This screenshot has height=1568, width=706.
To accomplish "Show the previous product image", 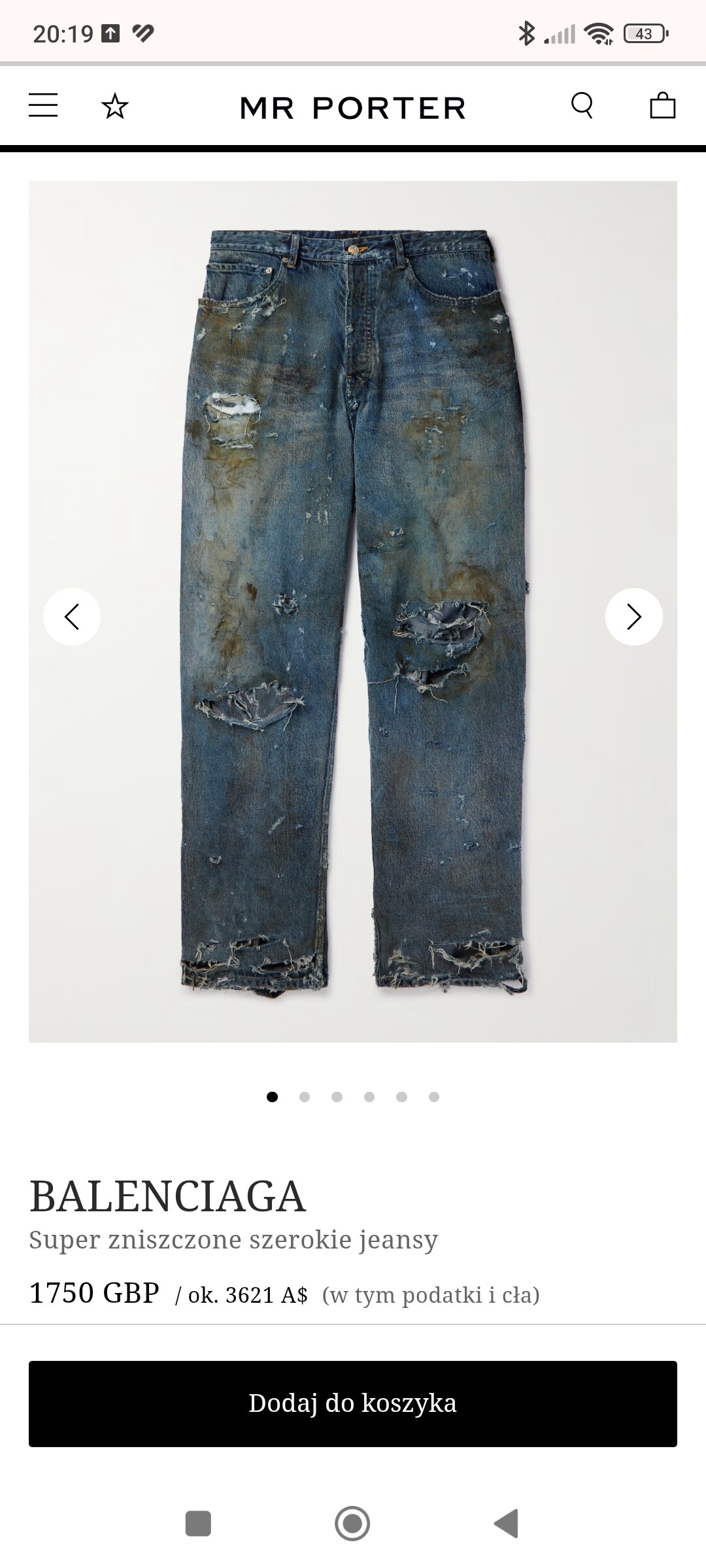I will (x=72, y=617).
